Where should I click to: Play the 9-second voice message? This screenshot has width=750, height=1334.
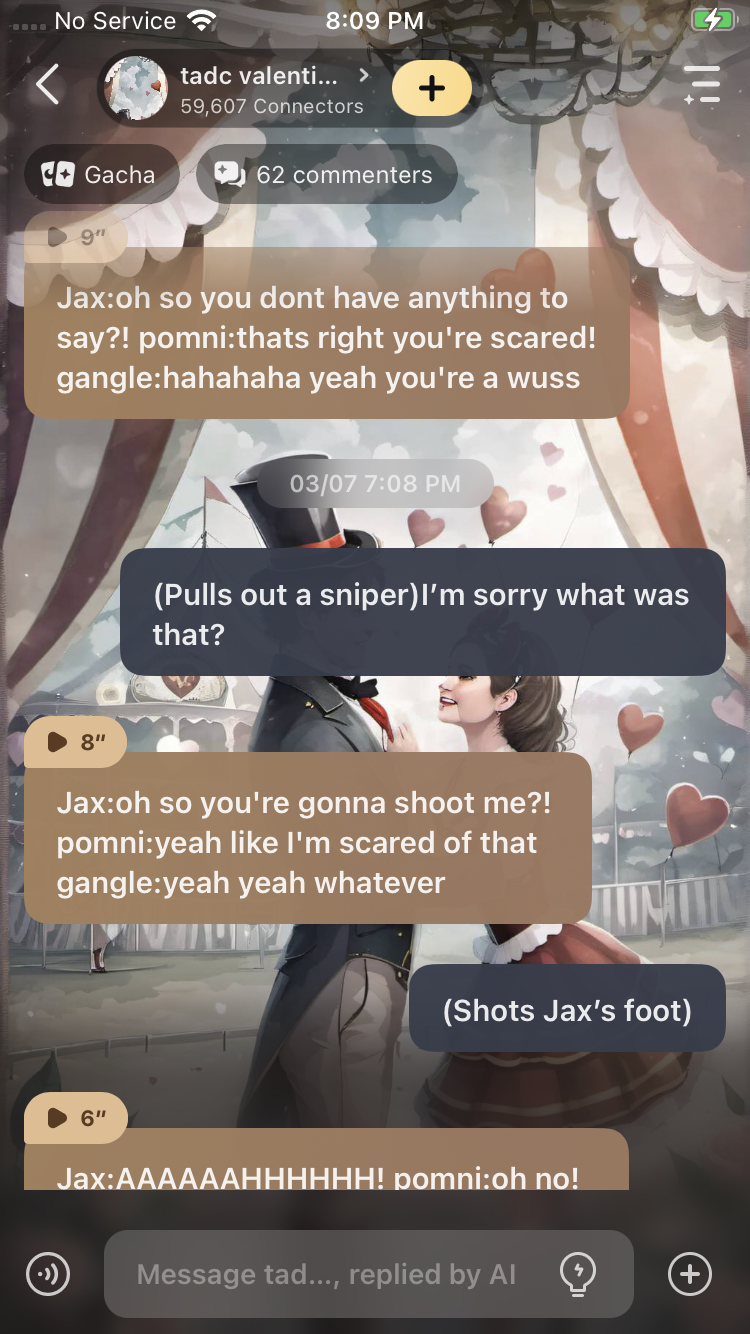tap(76, 238)
